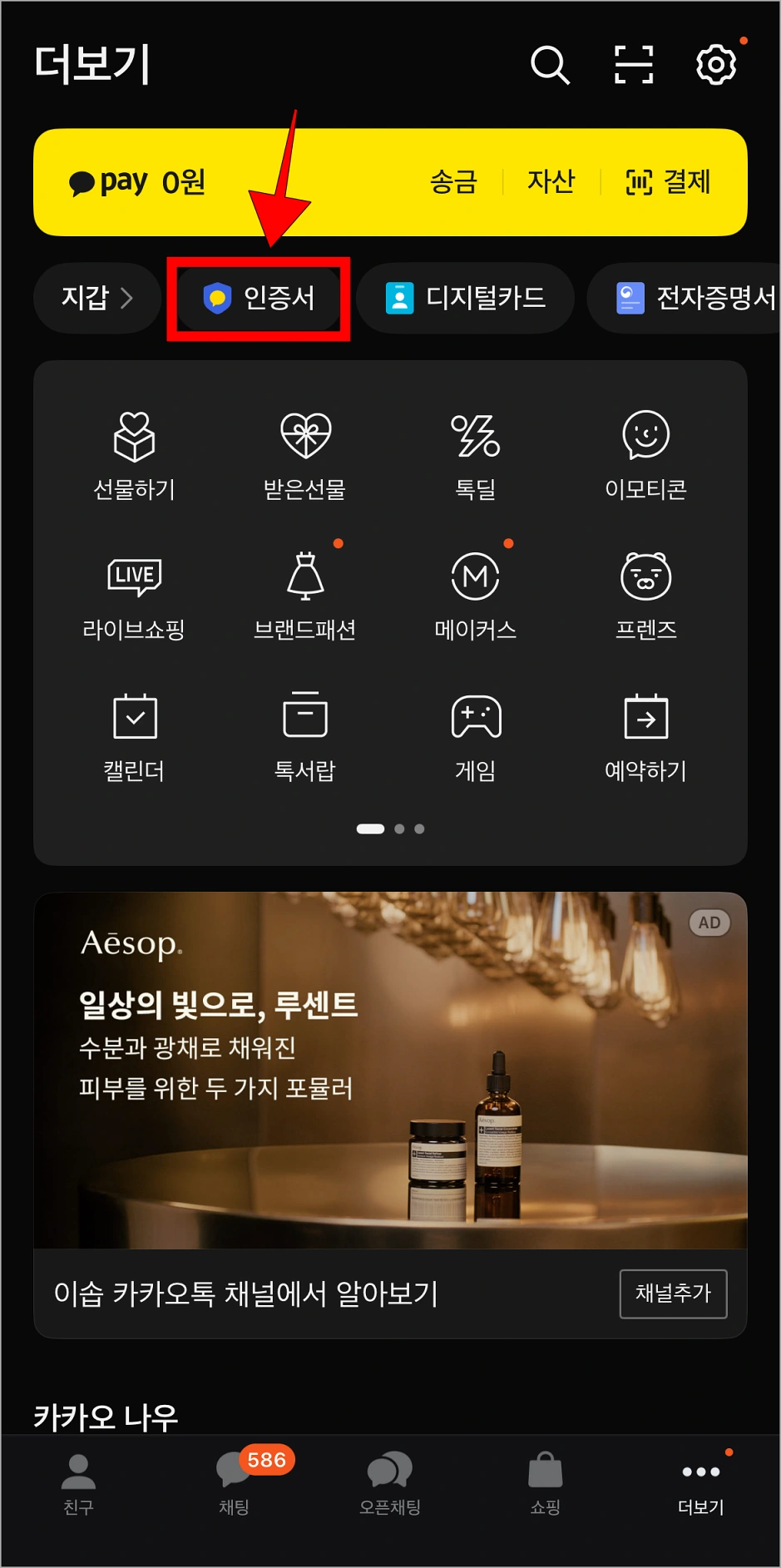This screenshot has width=781, height=1568.
Task: Tap the QR code scanner icon
Action: click(x=632, y=65)
